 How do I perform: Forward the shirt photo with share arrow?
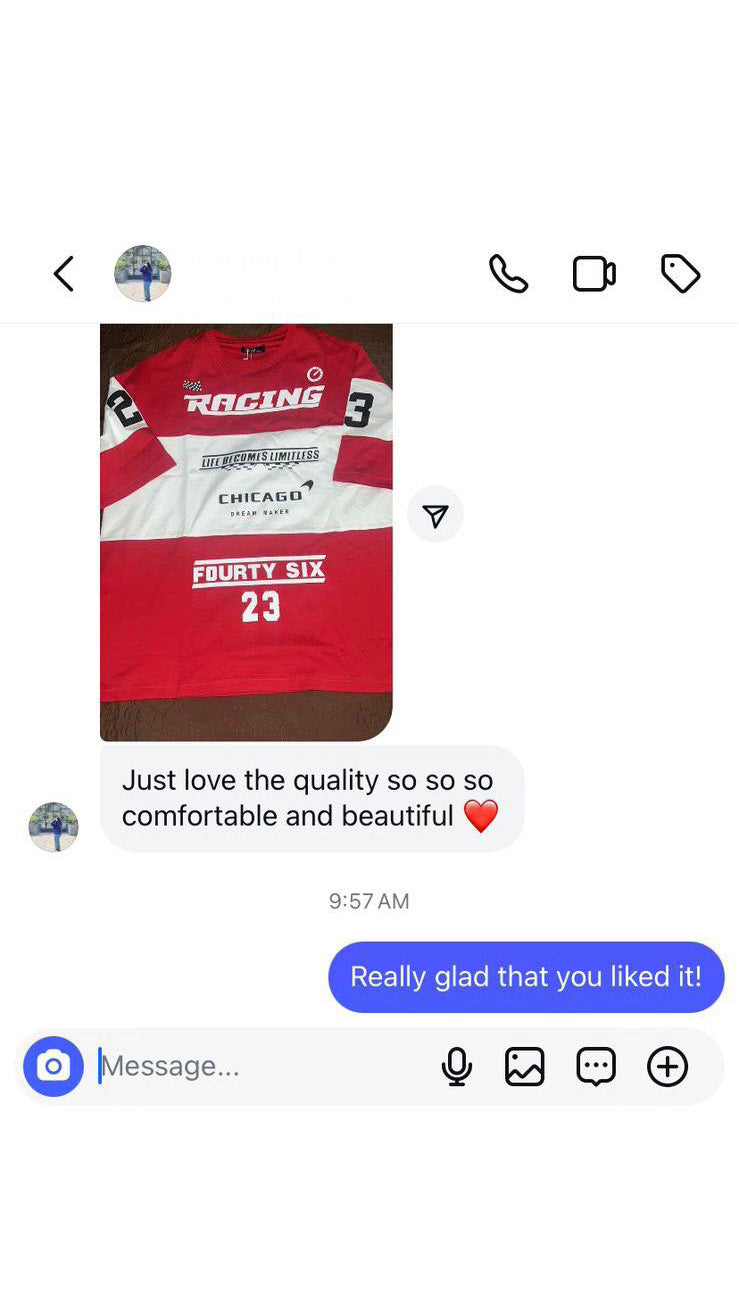pyautogui.click(x=435, y=515)
